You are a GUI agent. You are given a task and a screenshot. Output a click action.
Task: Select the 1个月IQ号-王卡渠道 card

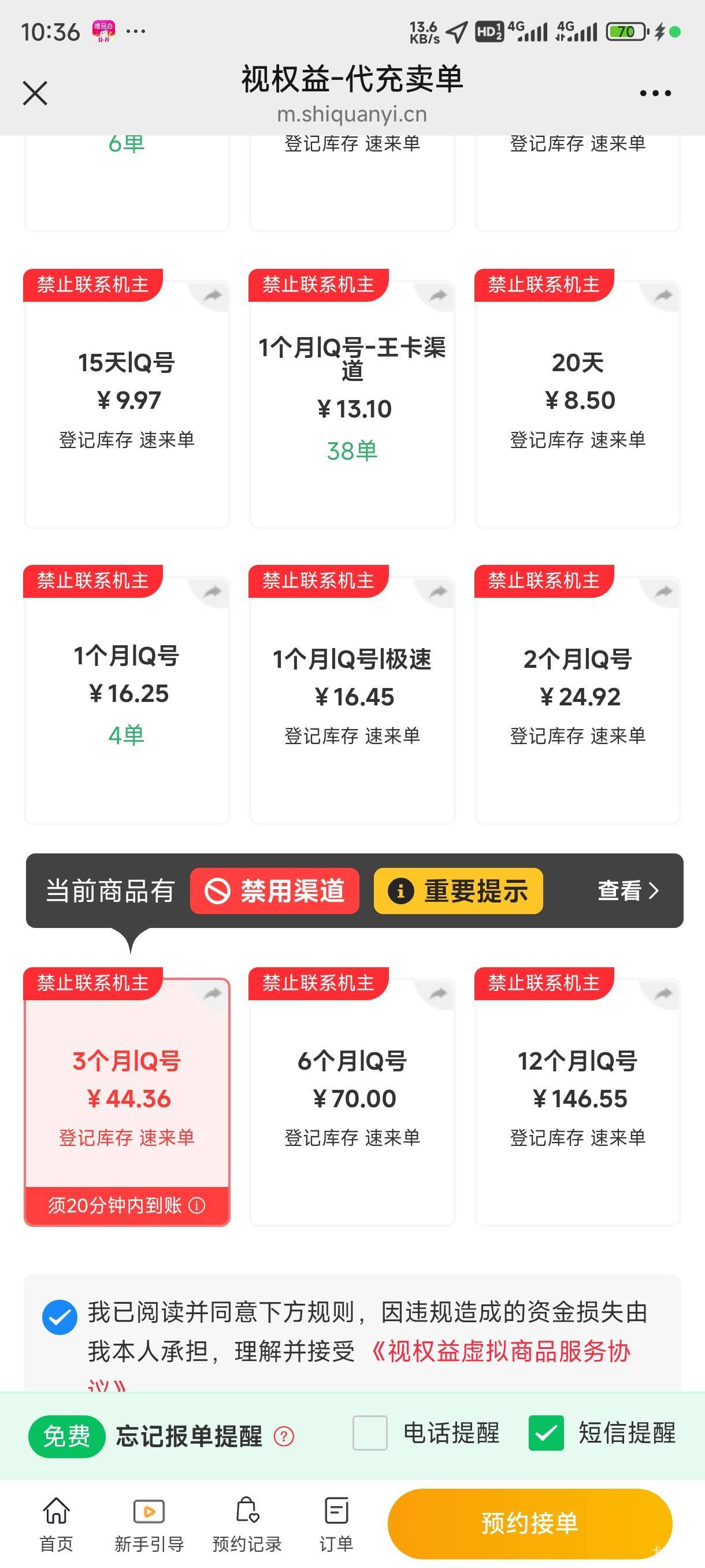[352, 404]
